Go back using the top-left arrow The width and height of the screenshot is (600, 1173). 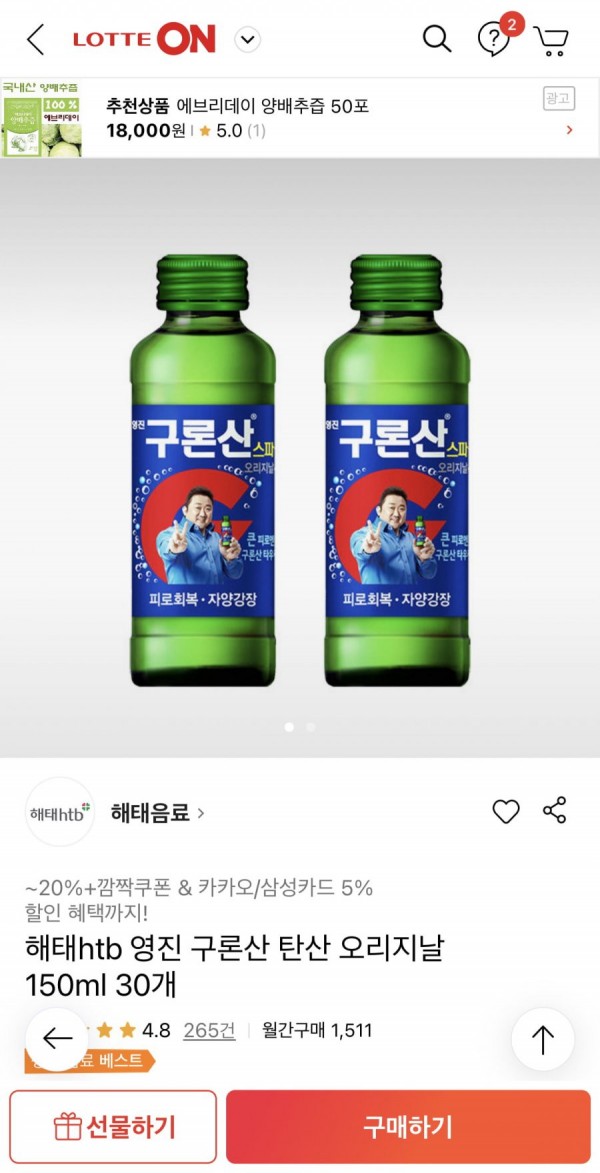(x=36, y=40)
